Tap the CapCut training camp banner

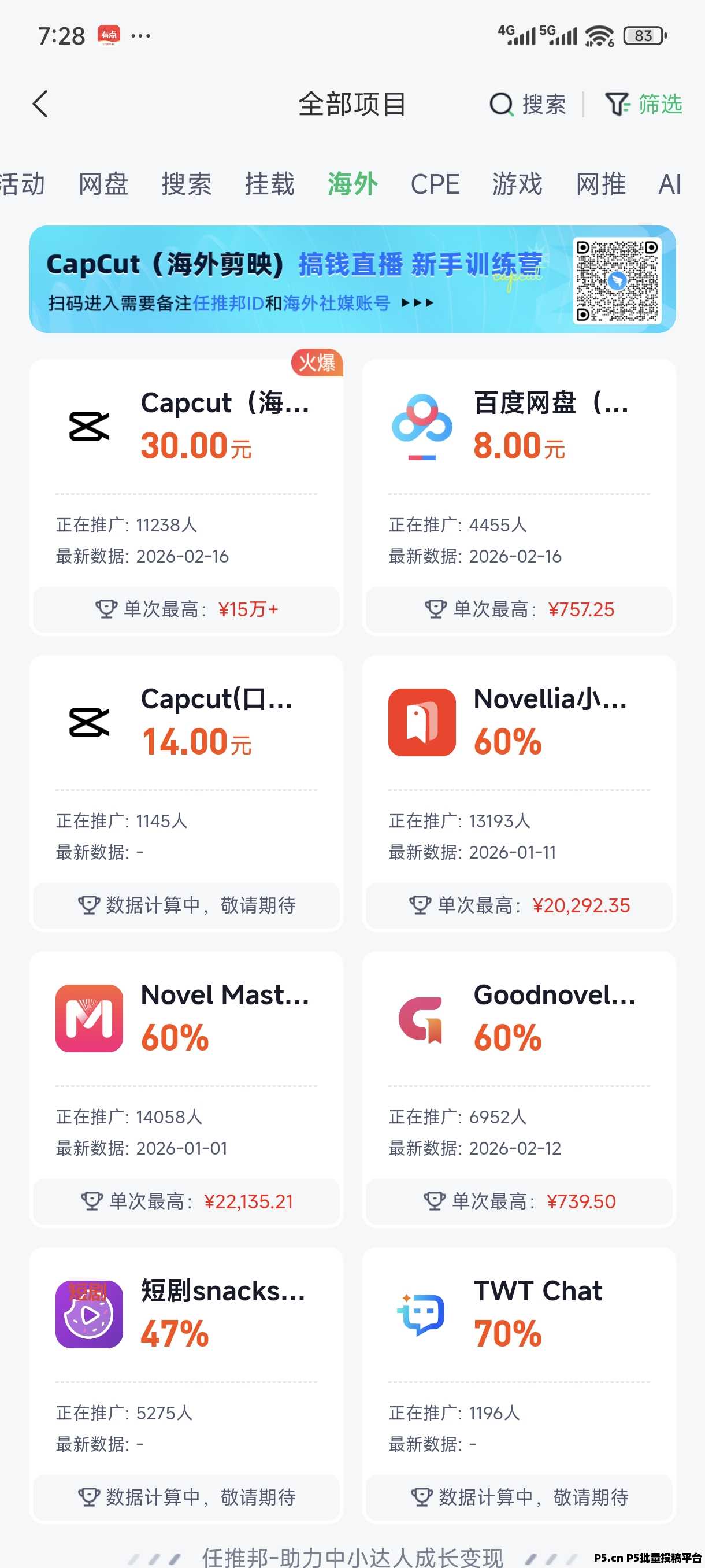[x=292, y=279]
